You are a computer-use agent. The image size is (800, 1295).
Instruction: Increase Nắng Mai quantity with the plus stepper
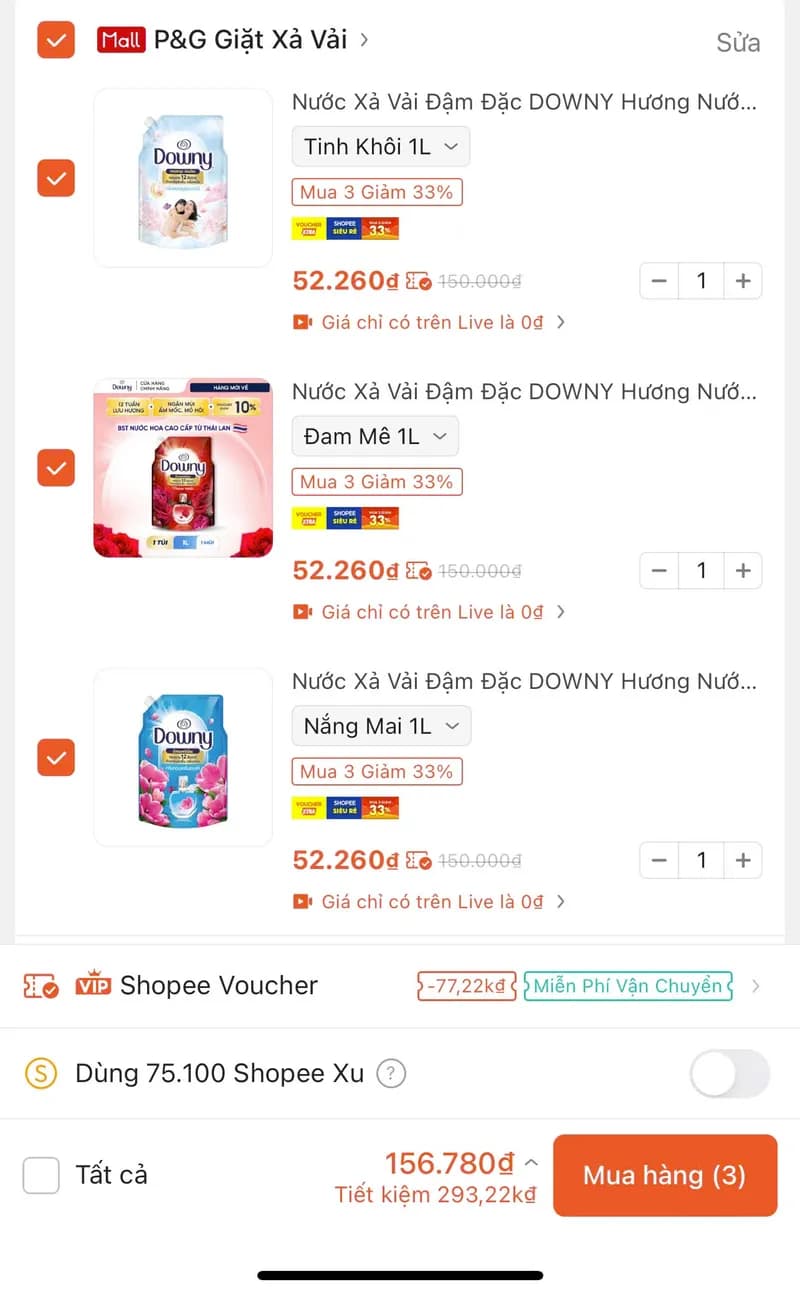pyautogui.click(x=742, y=860)
